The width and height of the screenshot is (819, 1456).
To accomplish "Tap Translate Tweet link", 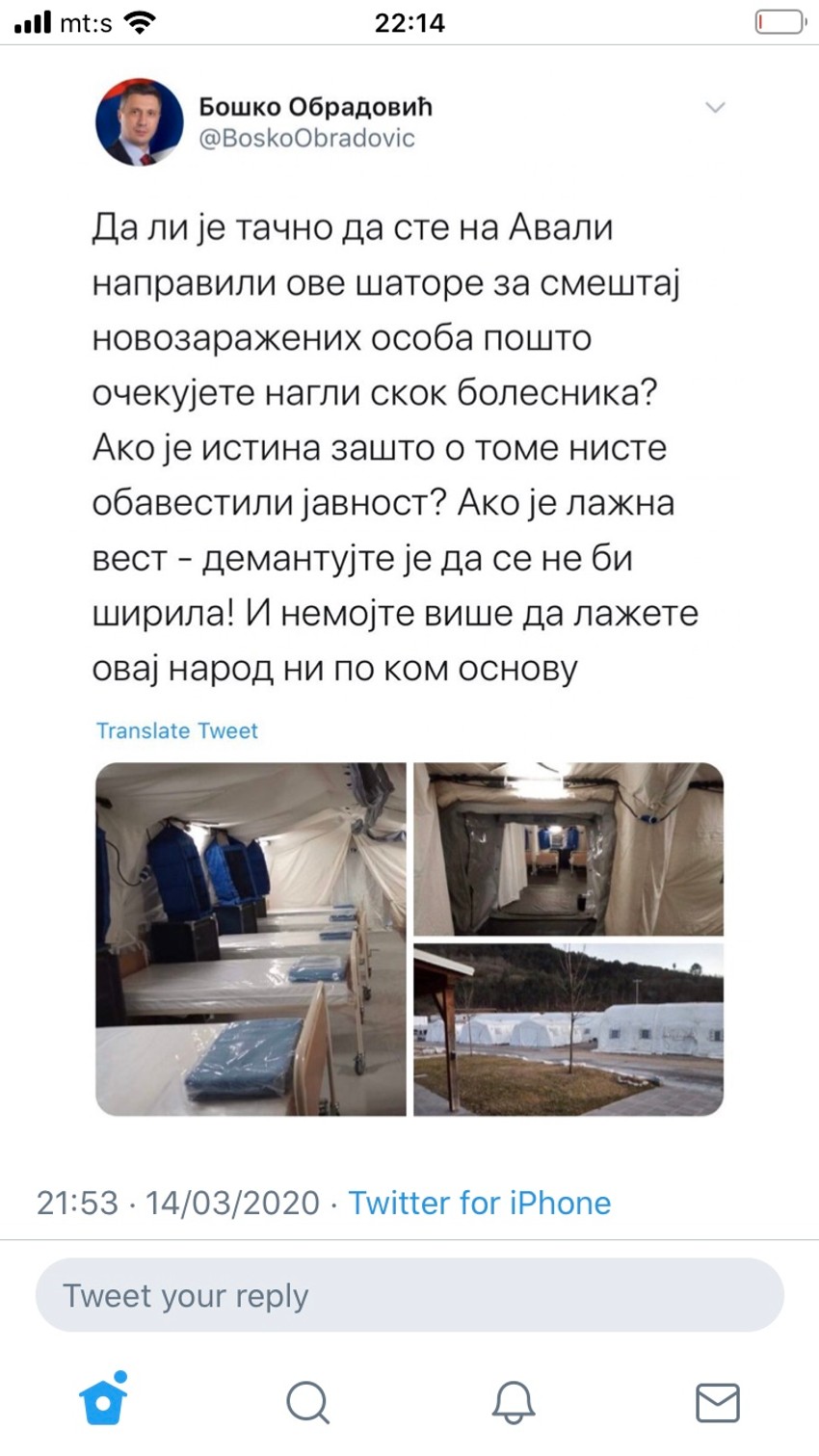I will click(177, 730).
